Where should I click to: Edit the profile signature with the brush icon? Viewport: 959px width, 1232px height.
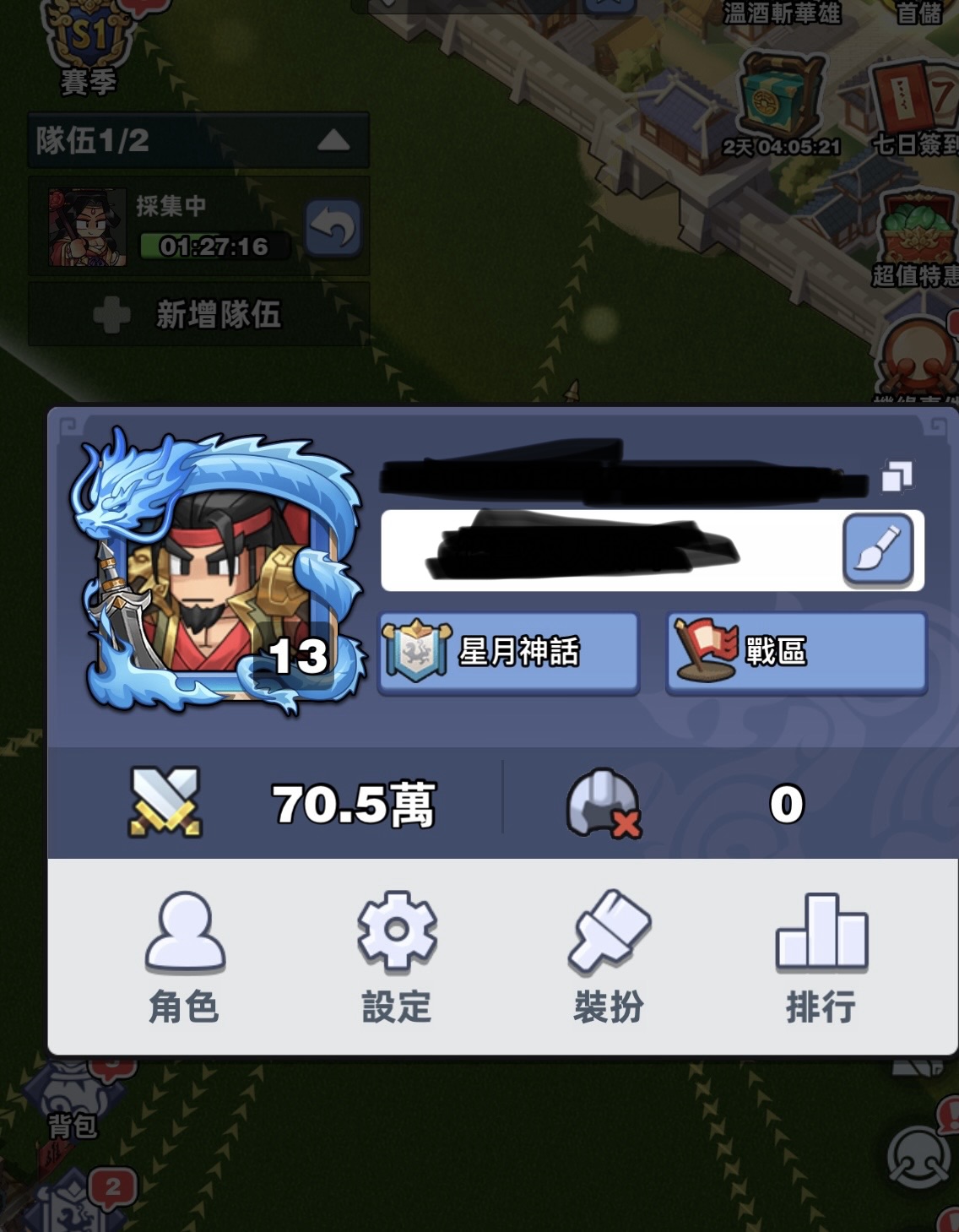point(878,550)
